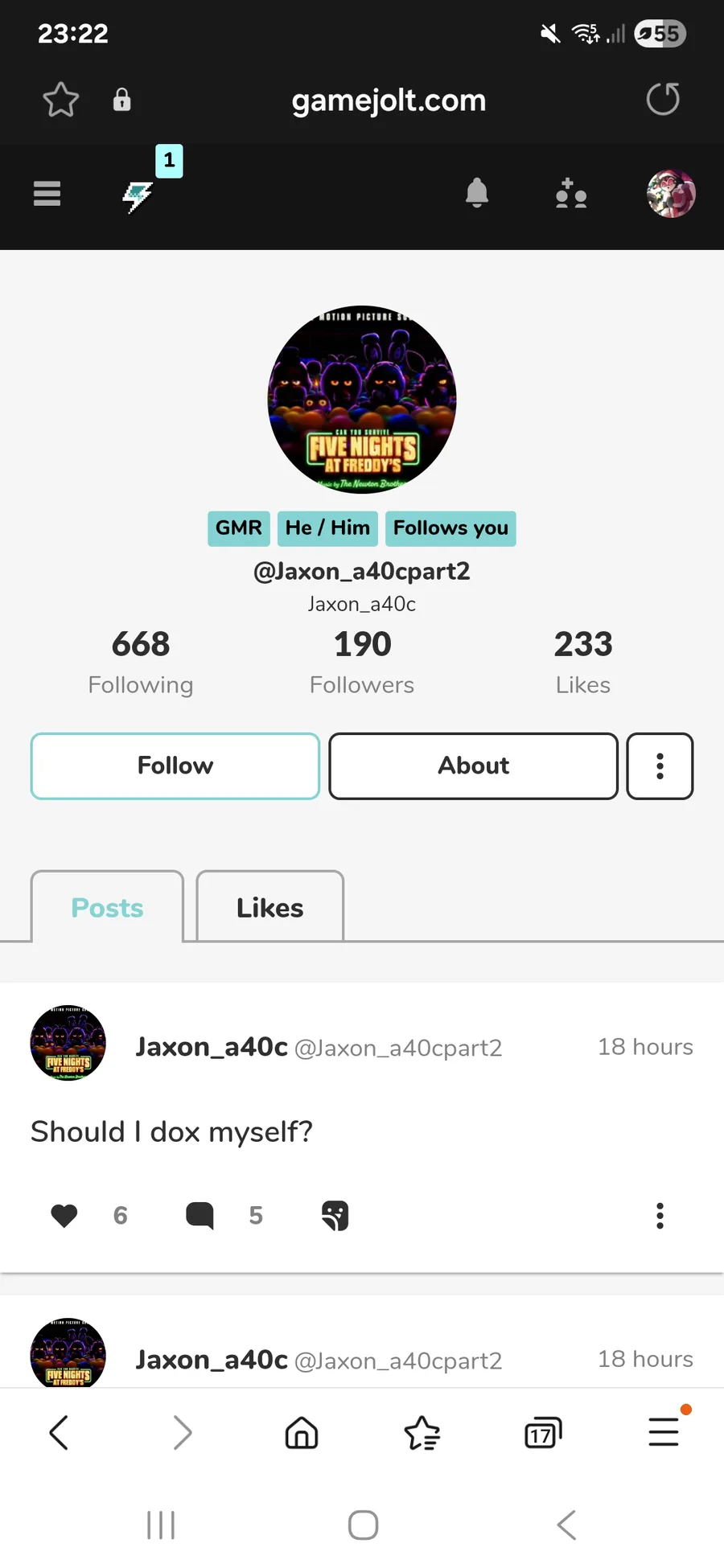View the 668 Following list
This screenshot has height=1568, width=724.
pyautogui.click(x=141, y=661)
